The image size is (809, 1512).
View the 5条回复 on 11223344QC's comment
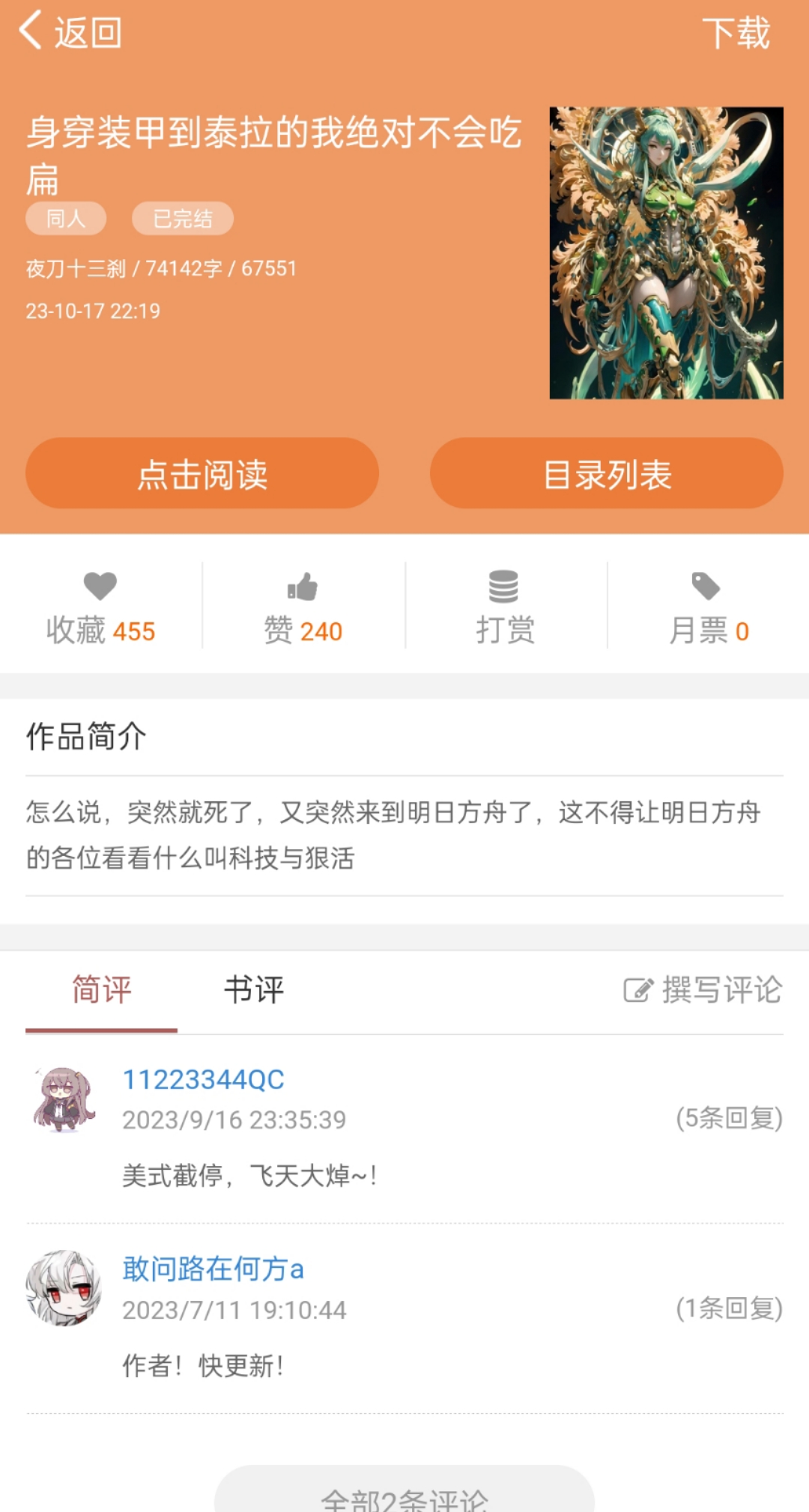(x=728, y=1118)
